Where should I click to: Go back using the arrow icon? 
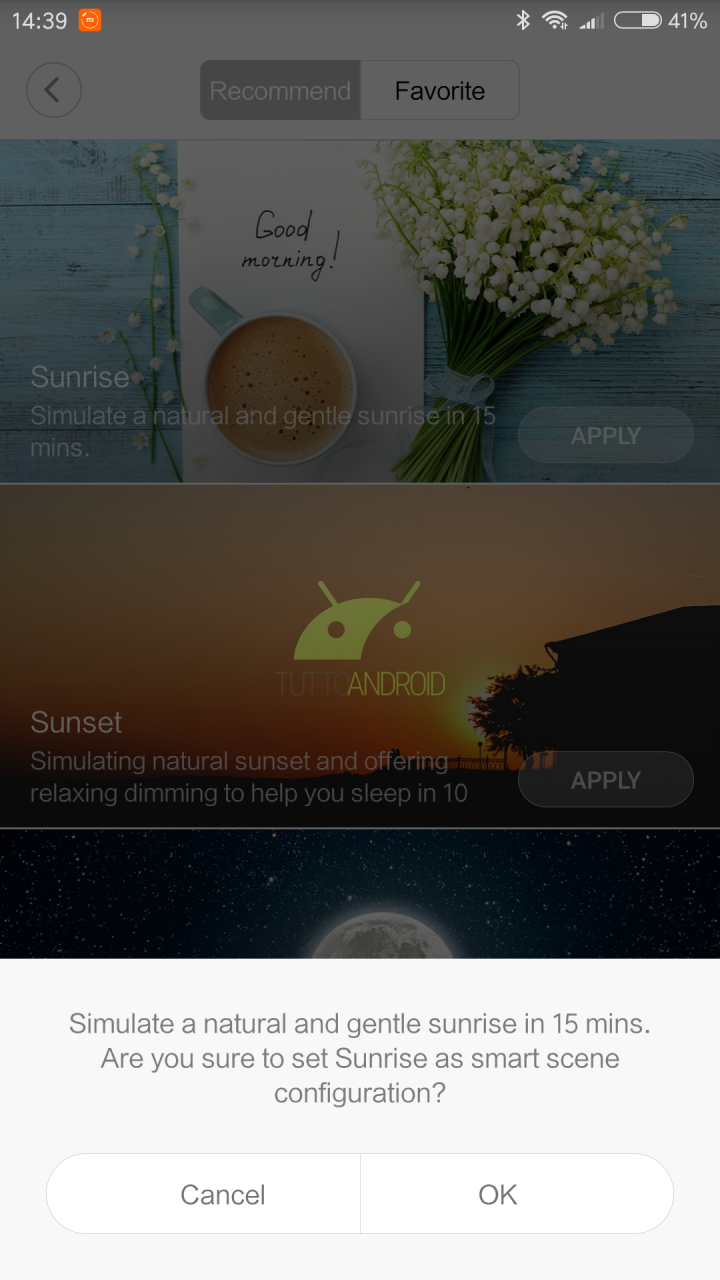[x=53, y=91]
